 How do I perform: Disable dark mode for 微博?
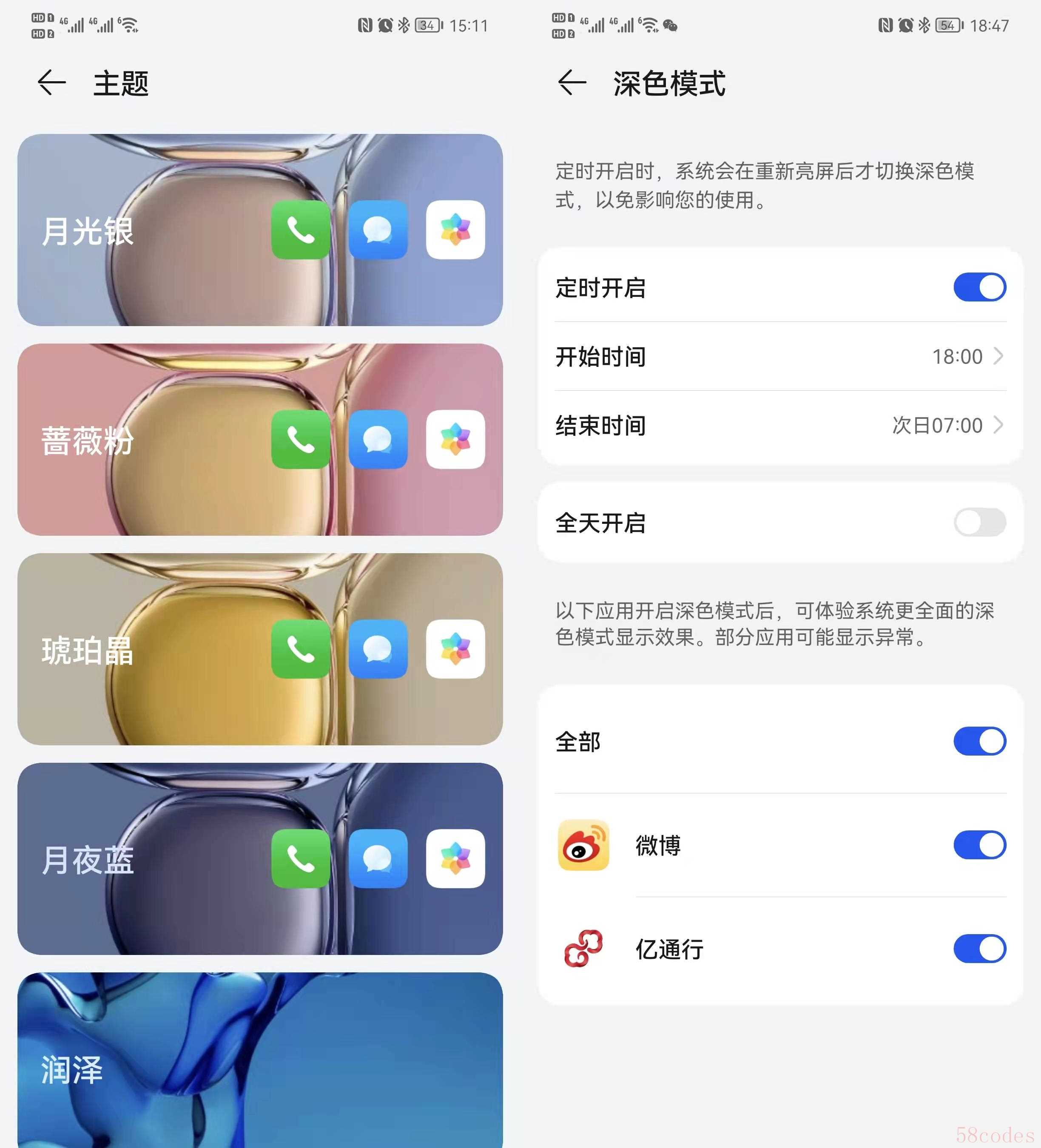point(979,845)
